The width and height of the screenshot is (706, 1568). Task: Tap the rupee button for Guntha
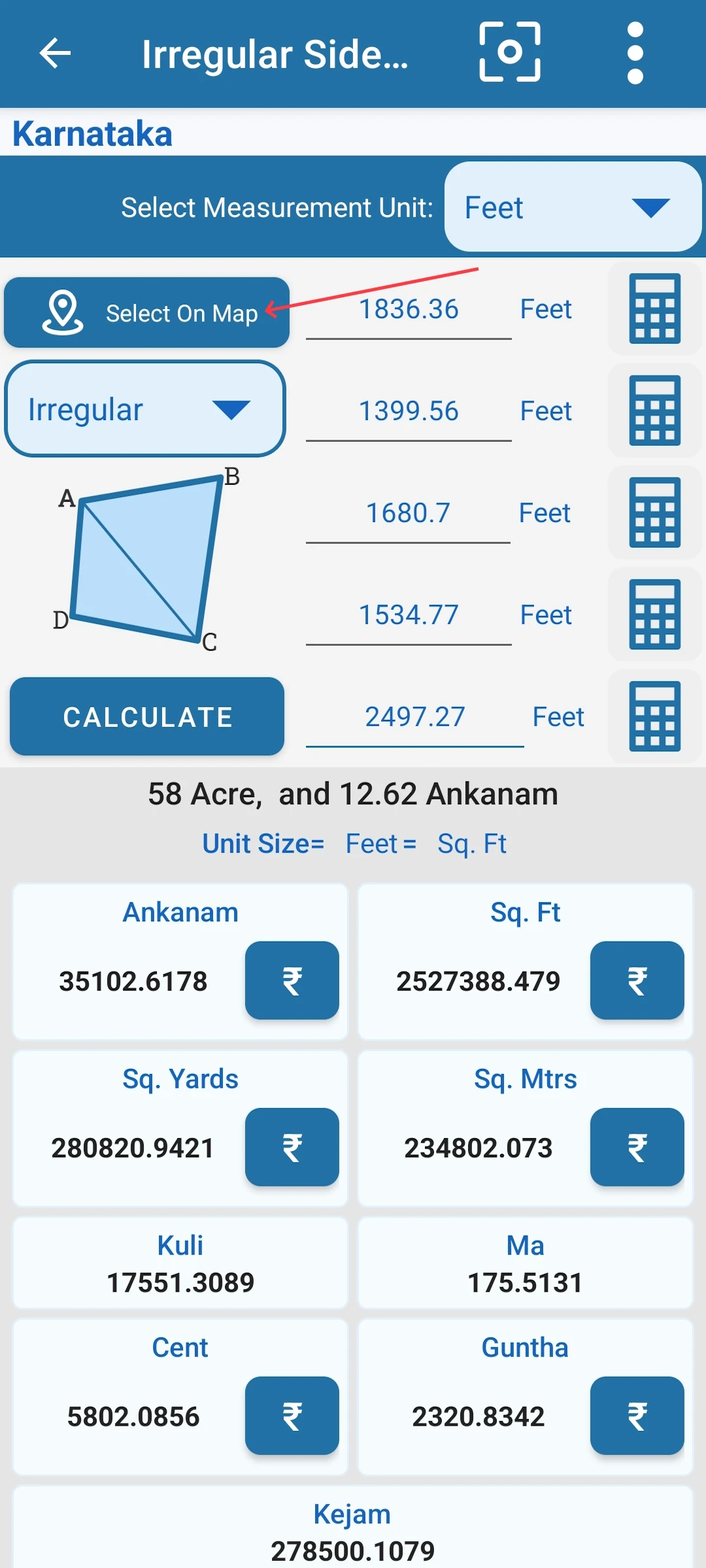point(637,1416)
